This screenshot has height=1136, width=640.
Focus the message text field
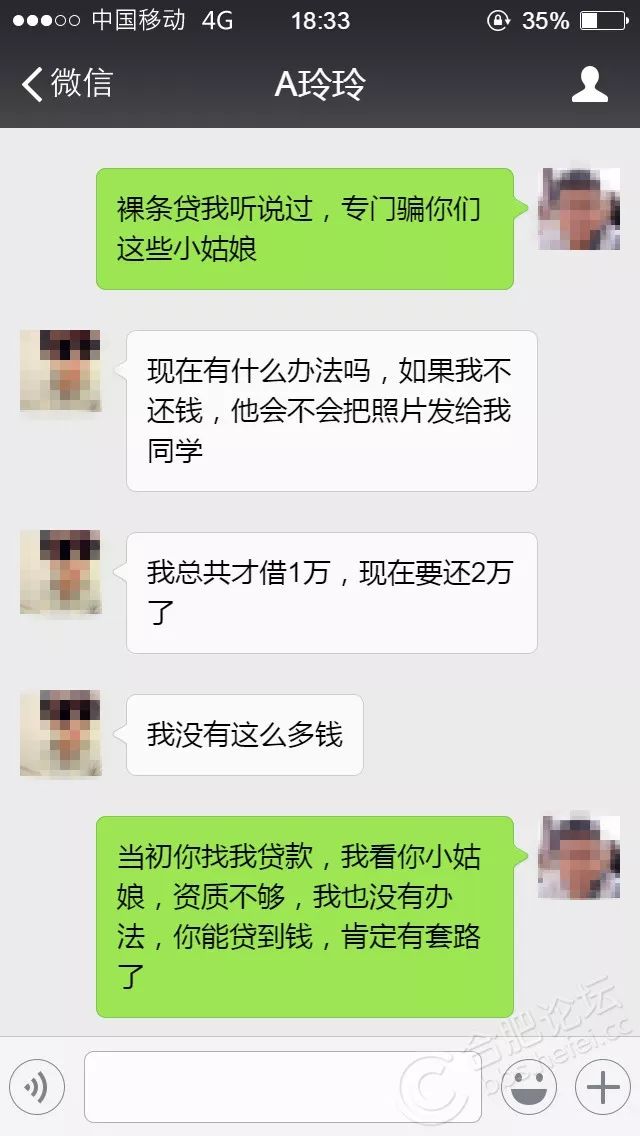282,1086
